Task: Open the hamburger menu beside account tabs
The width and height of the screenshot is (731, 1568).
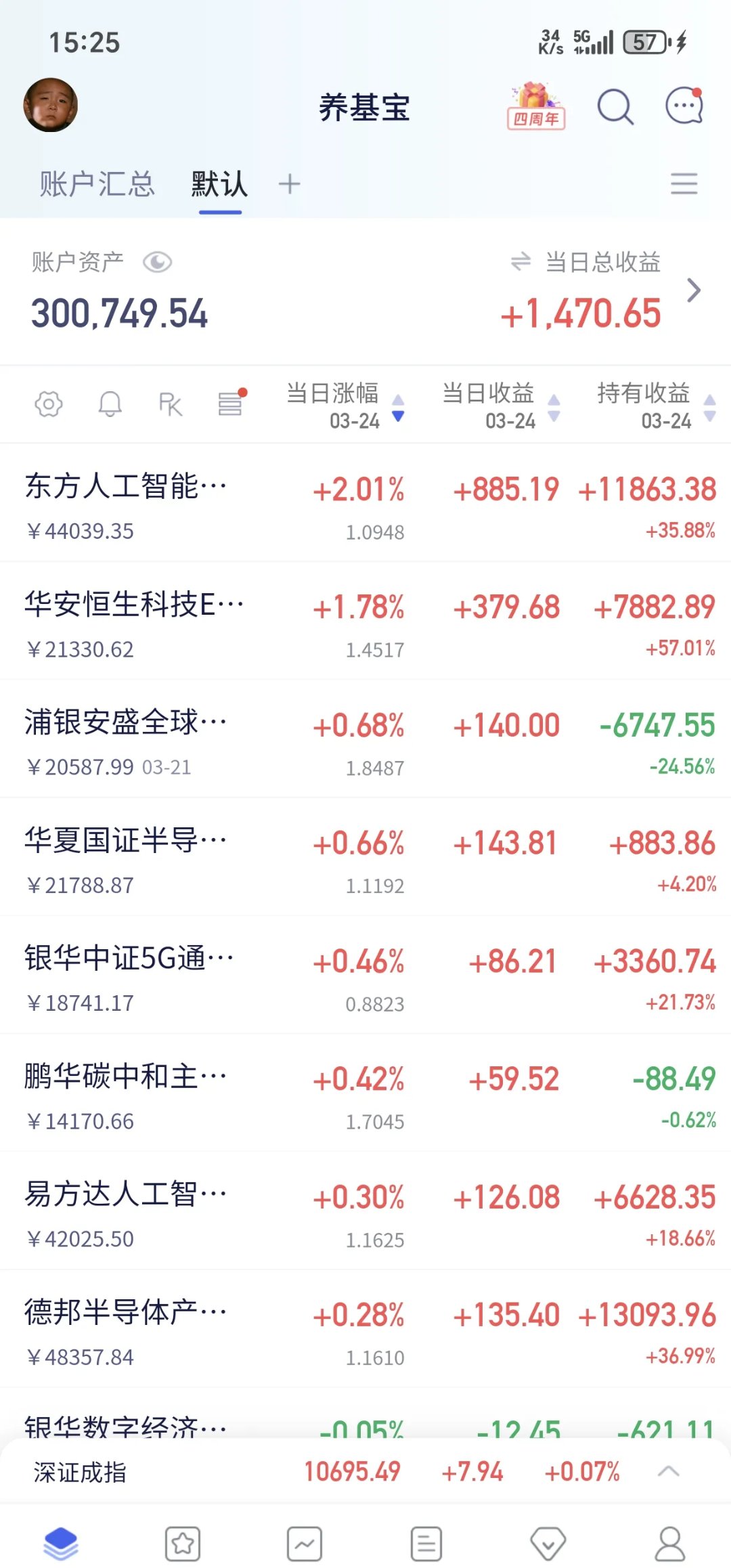Action: tap(684, 184)
